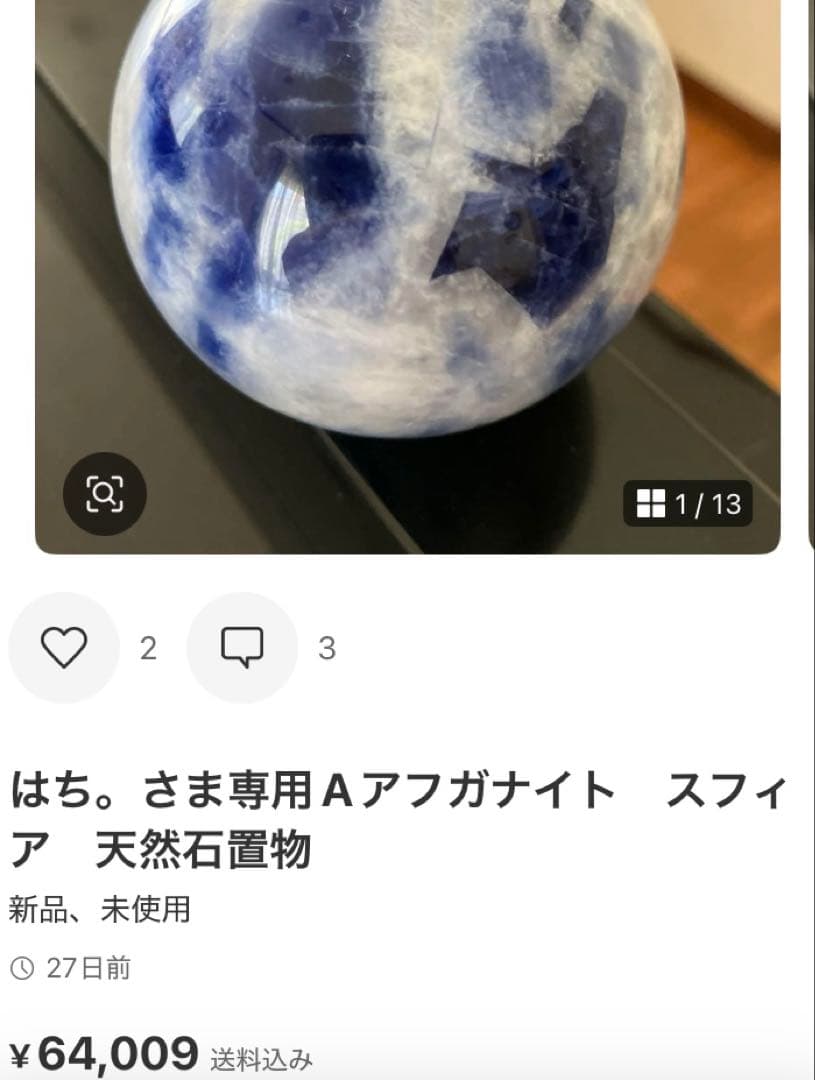This screenshot has width=815, height=1080.
Task: Open comments by clicking the count 3
Action: pos(328,647)
